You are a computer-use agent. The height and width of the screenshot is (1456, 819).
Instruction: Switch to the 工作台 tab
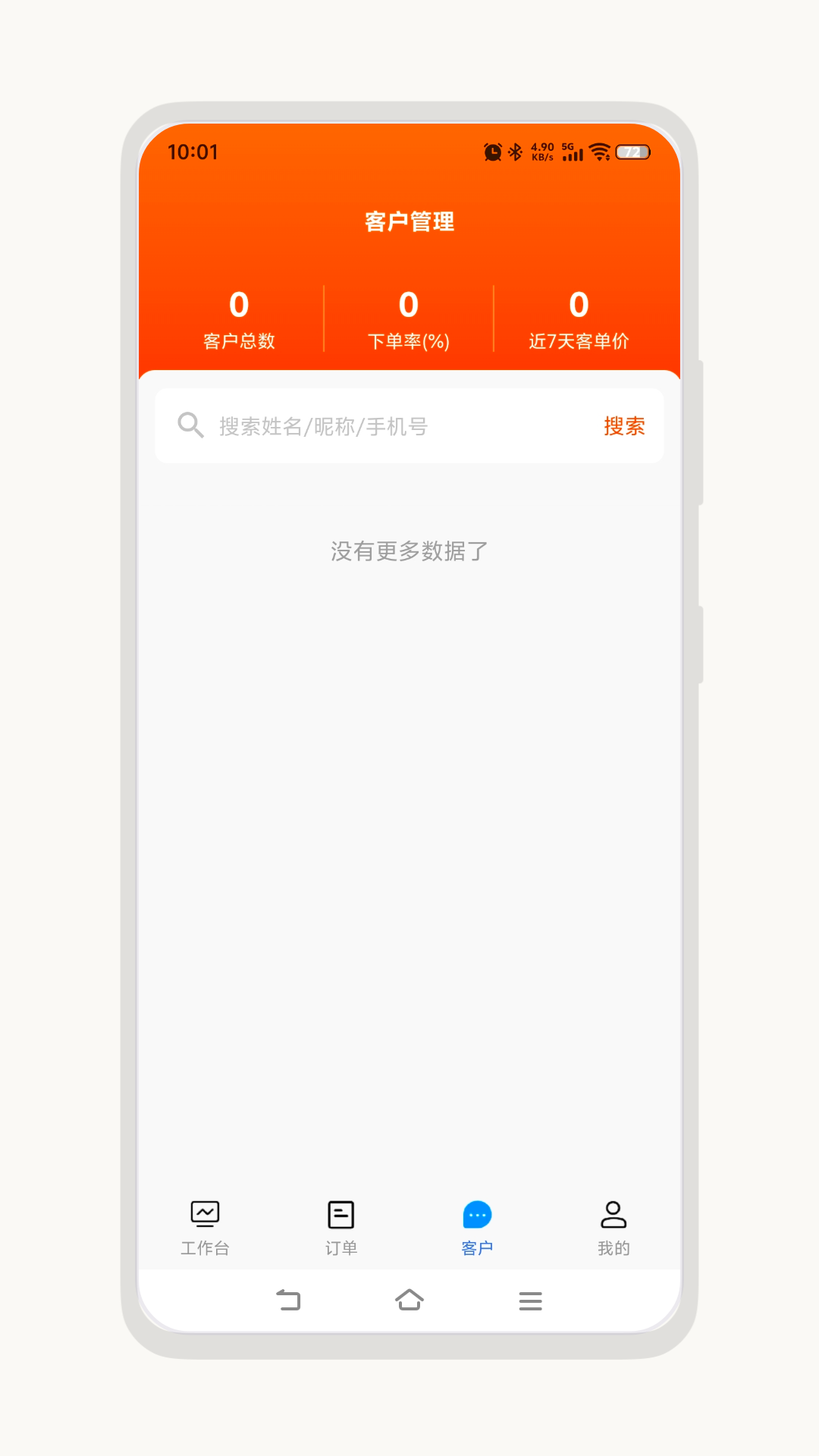pyautogui.click(x=205, y=1228)
